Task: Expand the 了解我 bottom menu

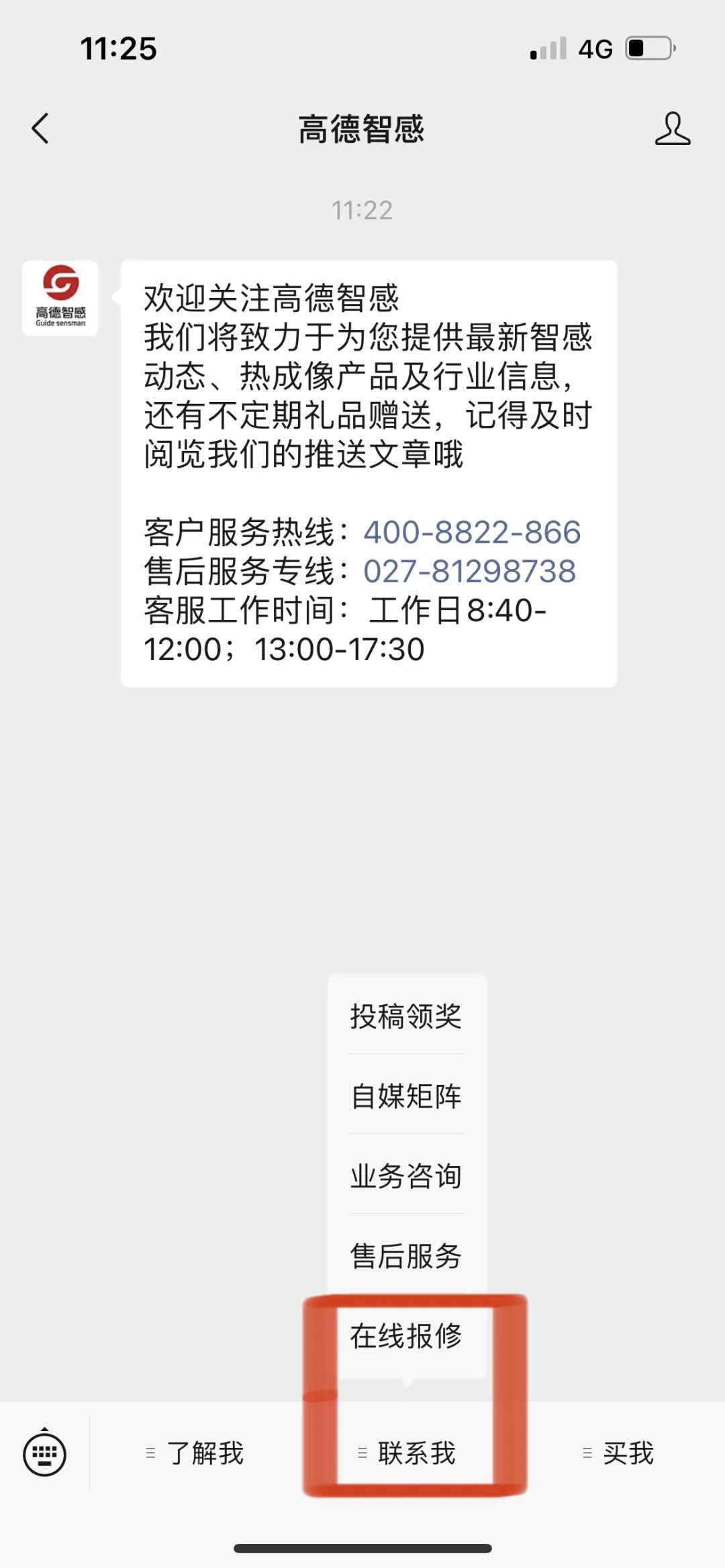Action: (x=195, y=1453)
